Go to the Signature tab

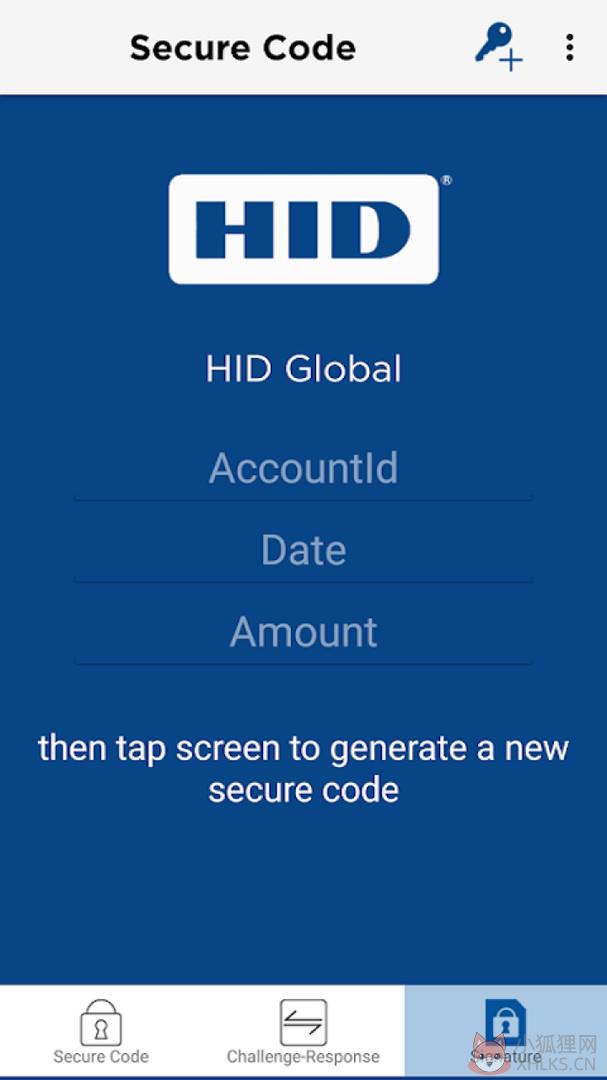(x=506, y=1032)
